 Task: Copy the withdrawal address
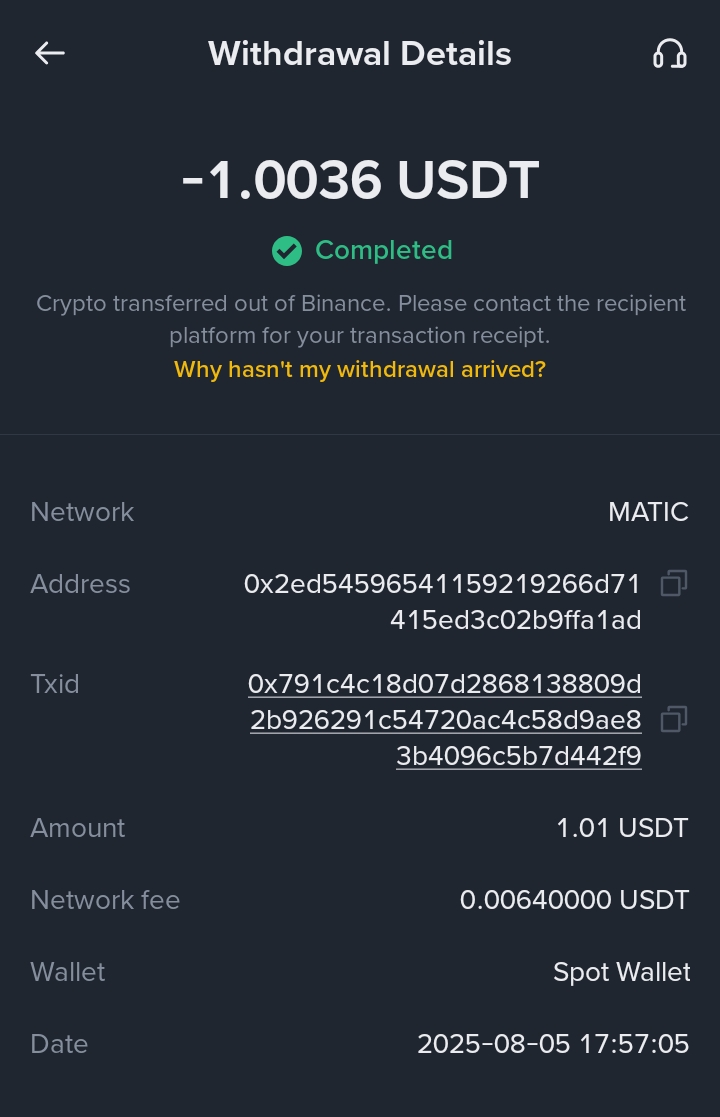click(x=674, y=583)
